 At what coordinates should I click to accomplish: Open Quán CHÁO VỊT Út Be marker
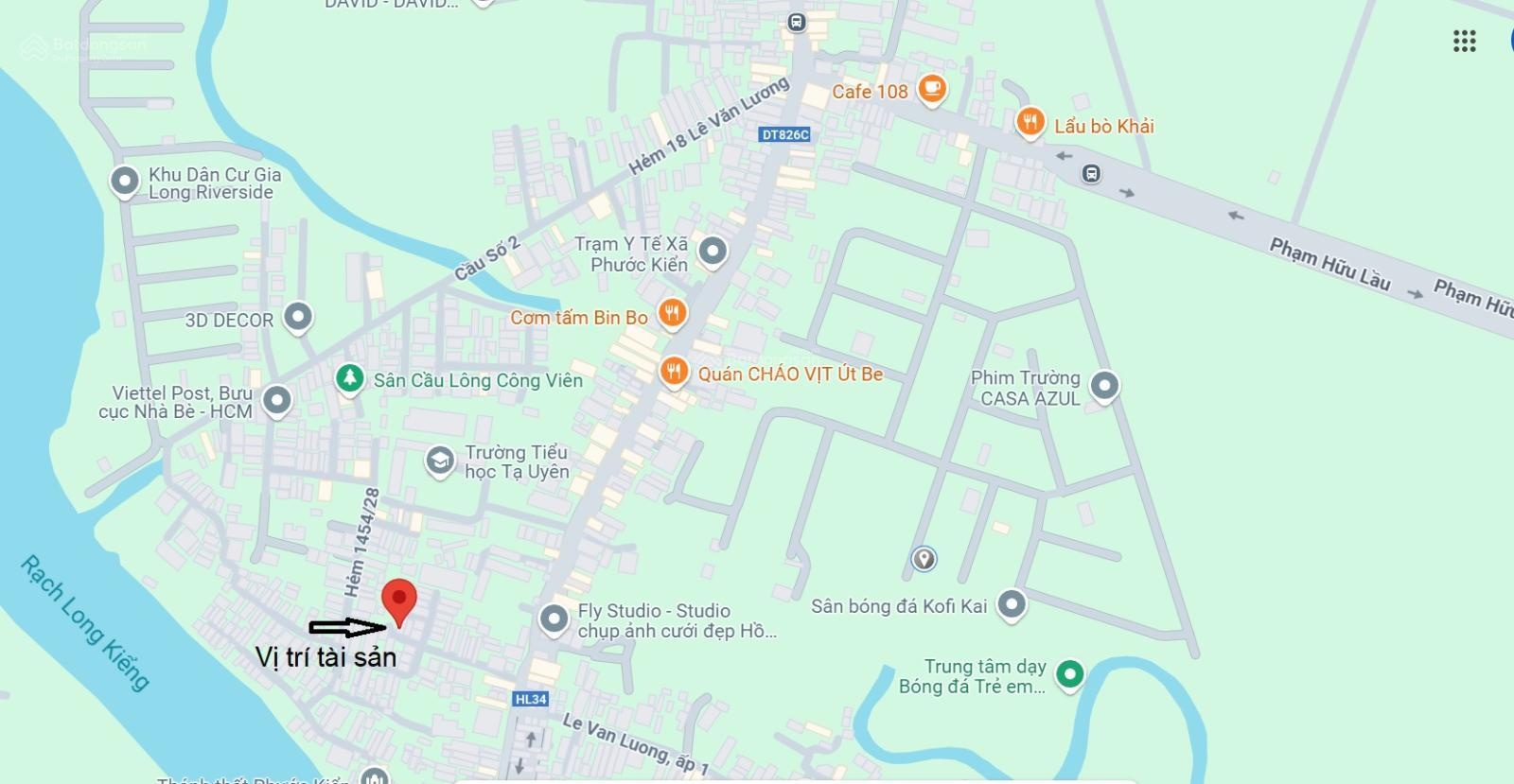[674, 371]
